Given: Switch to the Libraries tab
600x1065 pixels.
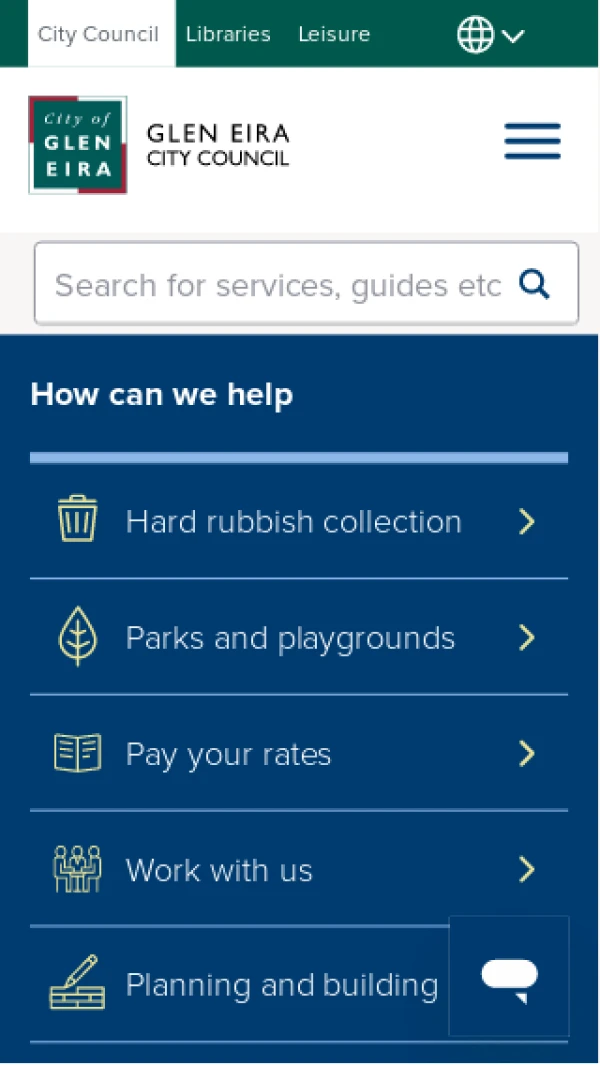Looking at the screenshot, I should point(228,34).
